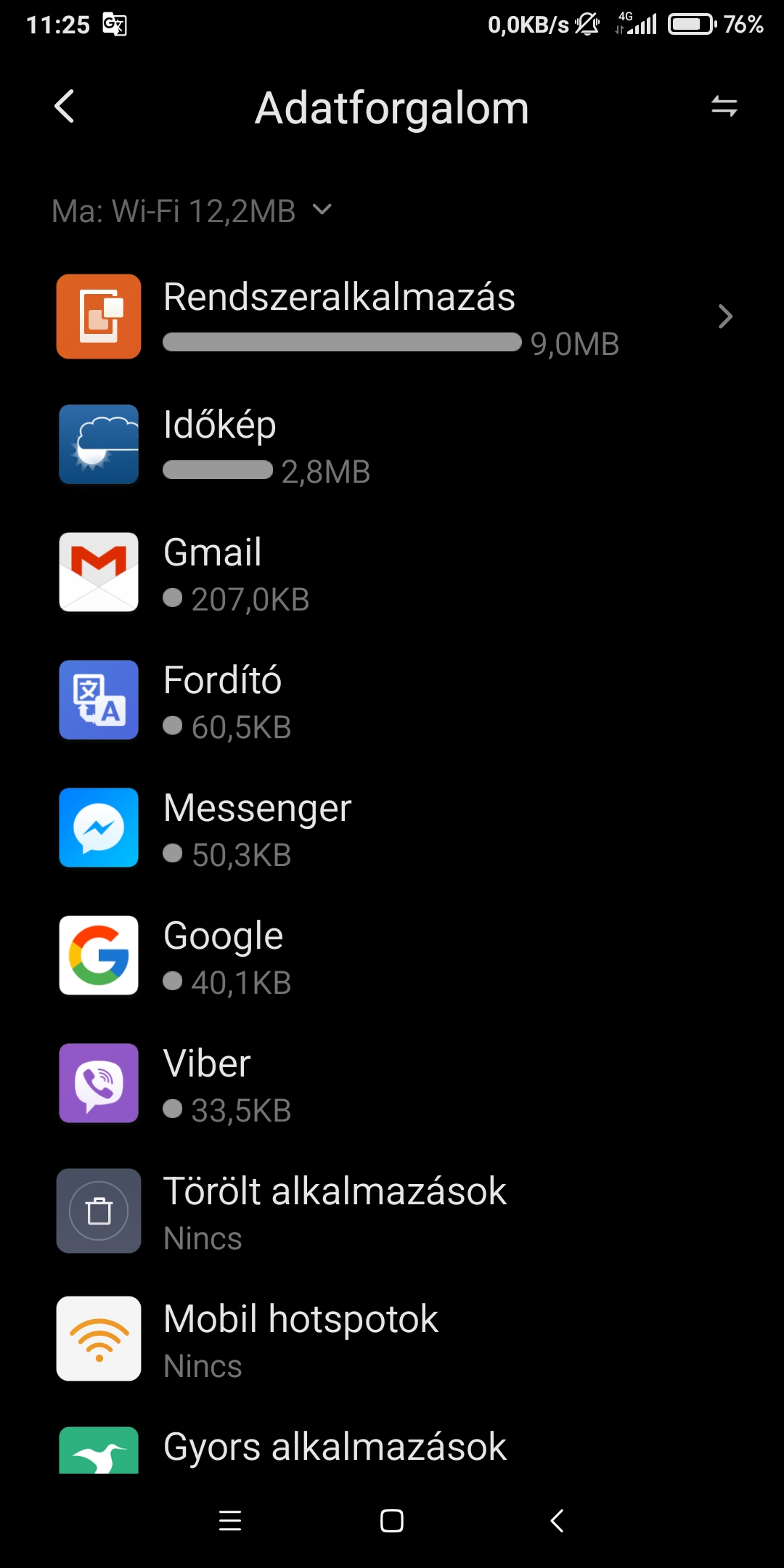784x1568 pixels.
Task: Open Mobil hotspotok entry
Action: 392,1339
